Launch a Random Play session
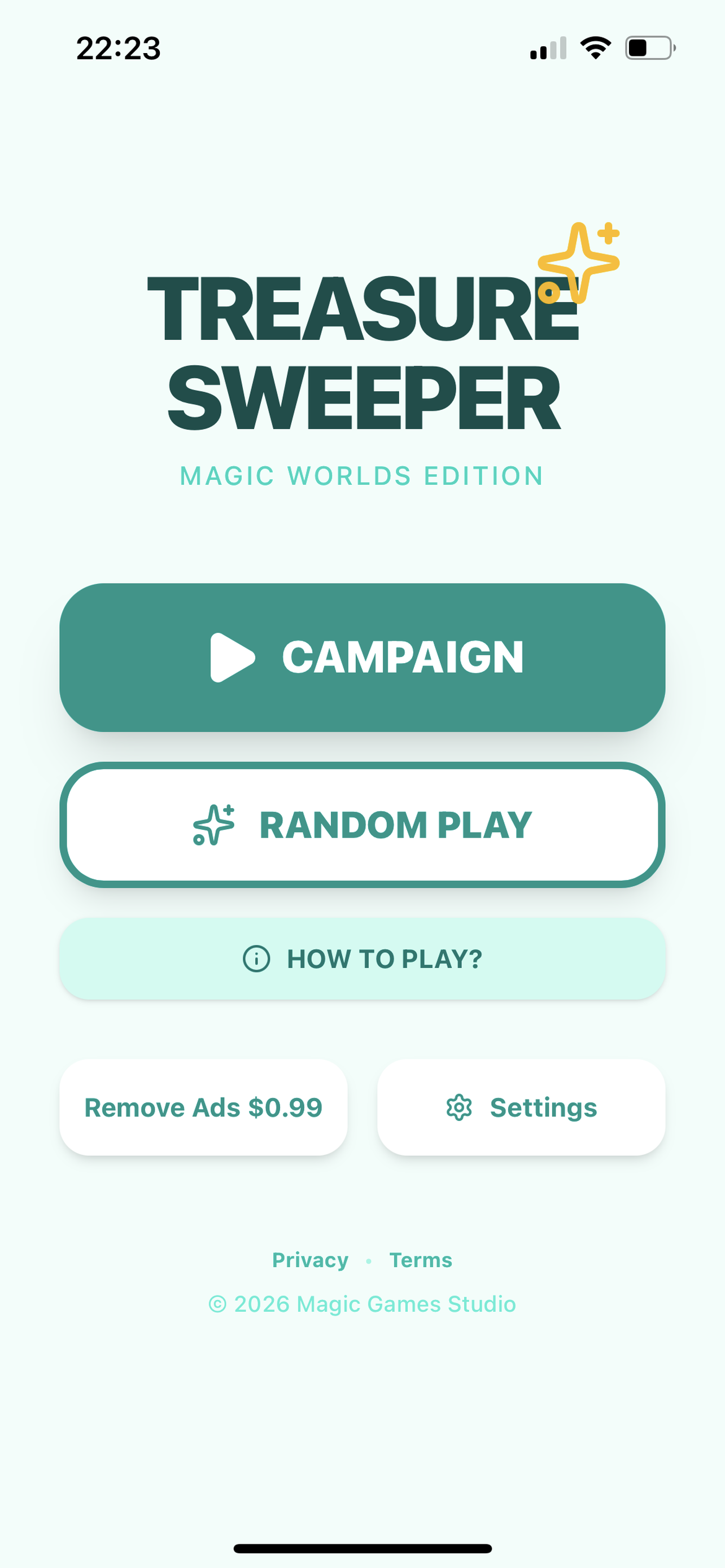The height and width of the screenshot is (1568, 725). pos(362,824)
